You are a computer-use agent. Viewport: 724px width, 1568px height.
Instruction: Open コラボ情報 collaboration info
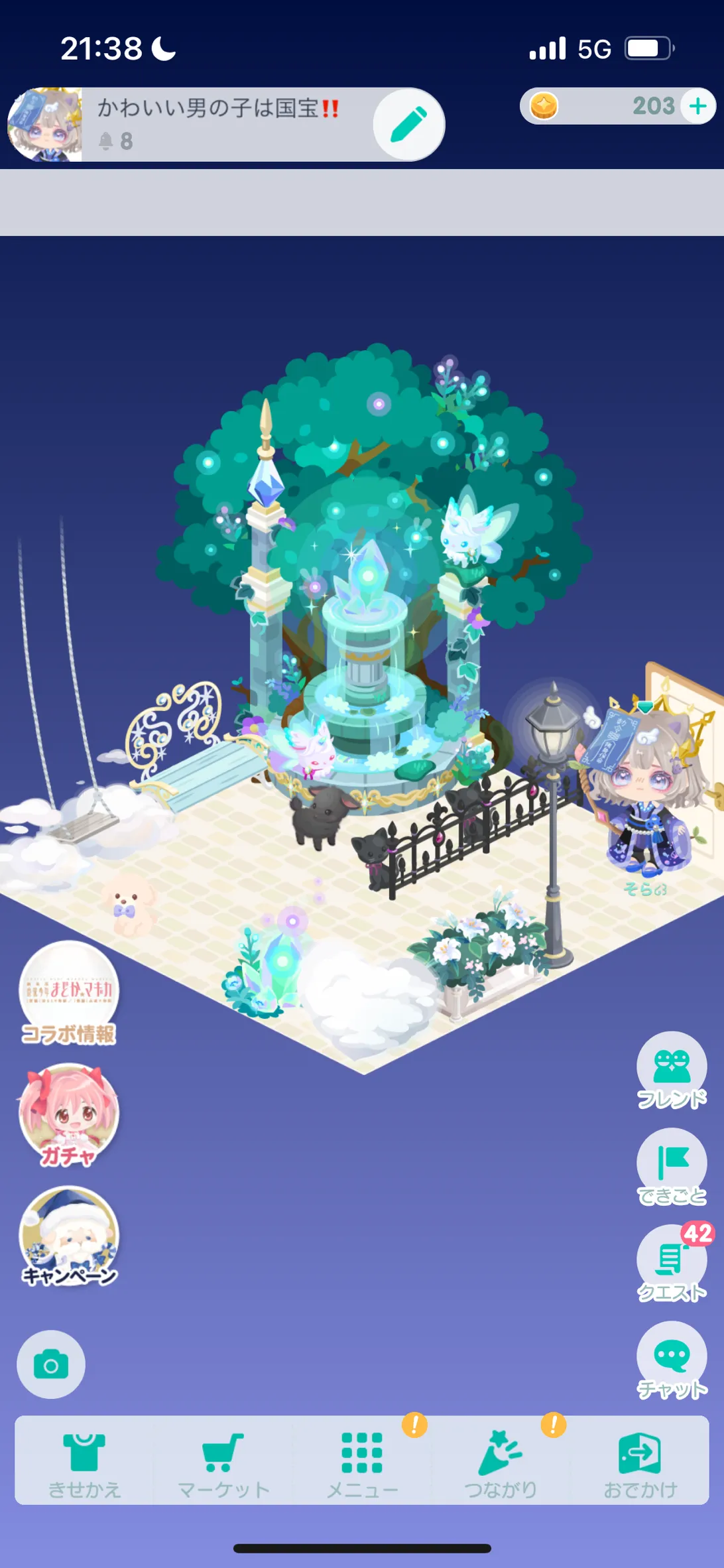[x=69, y=993]
